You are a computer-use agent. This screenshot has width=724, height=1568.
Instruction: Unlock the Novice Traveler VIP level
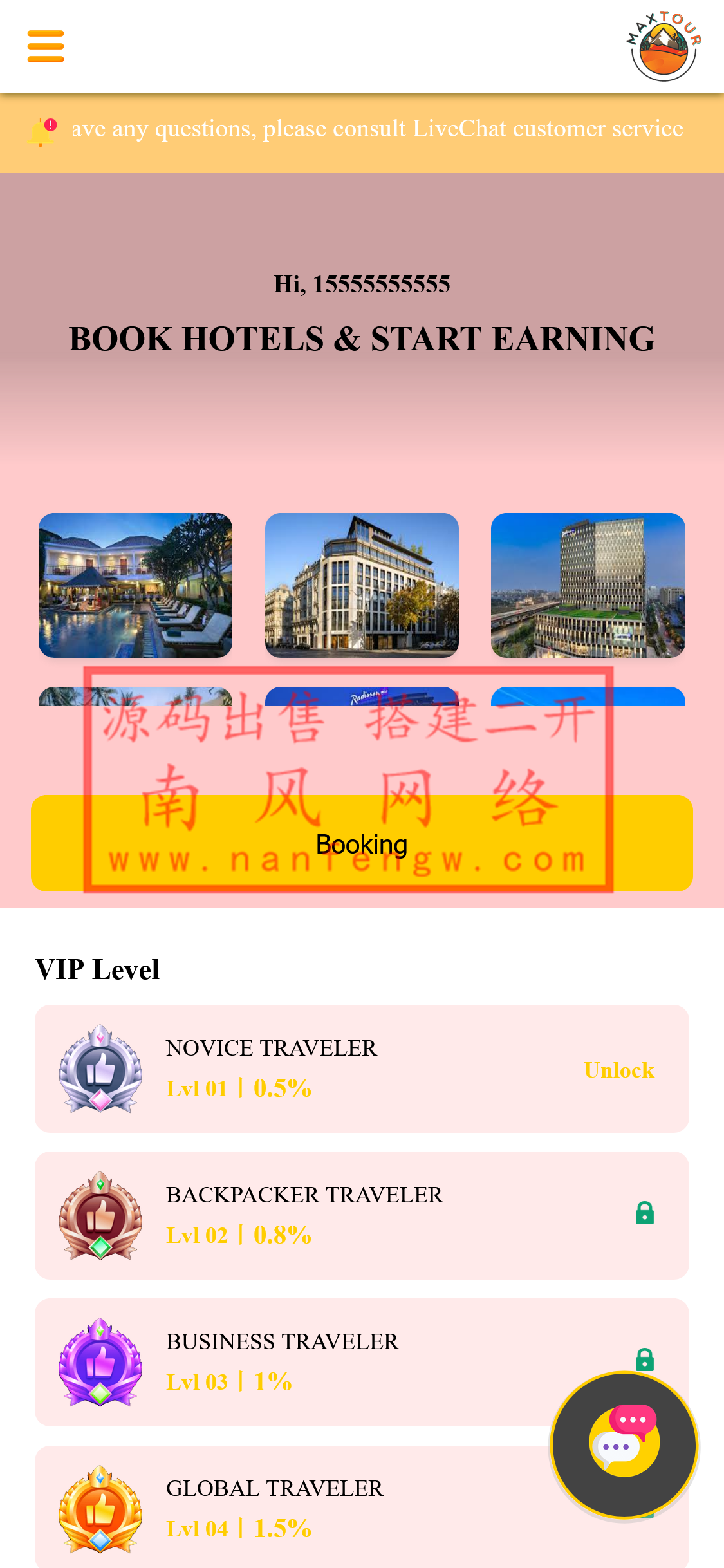(x=618, y=1070)
